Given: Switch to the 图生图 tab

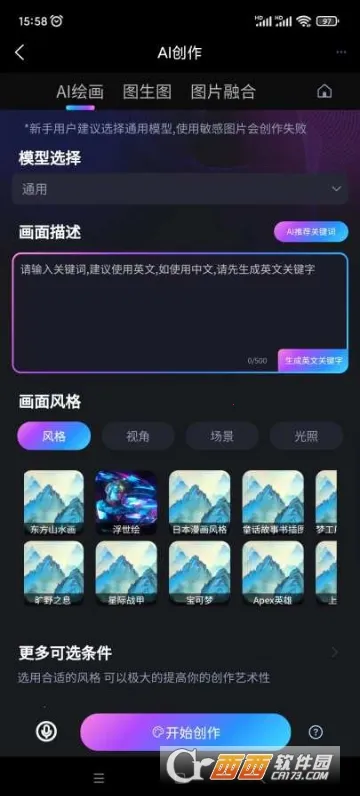Looking at the screenshot, I should coord(147,92).
